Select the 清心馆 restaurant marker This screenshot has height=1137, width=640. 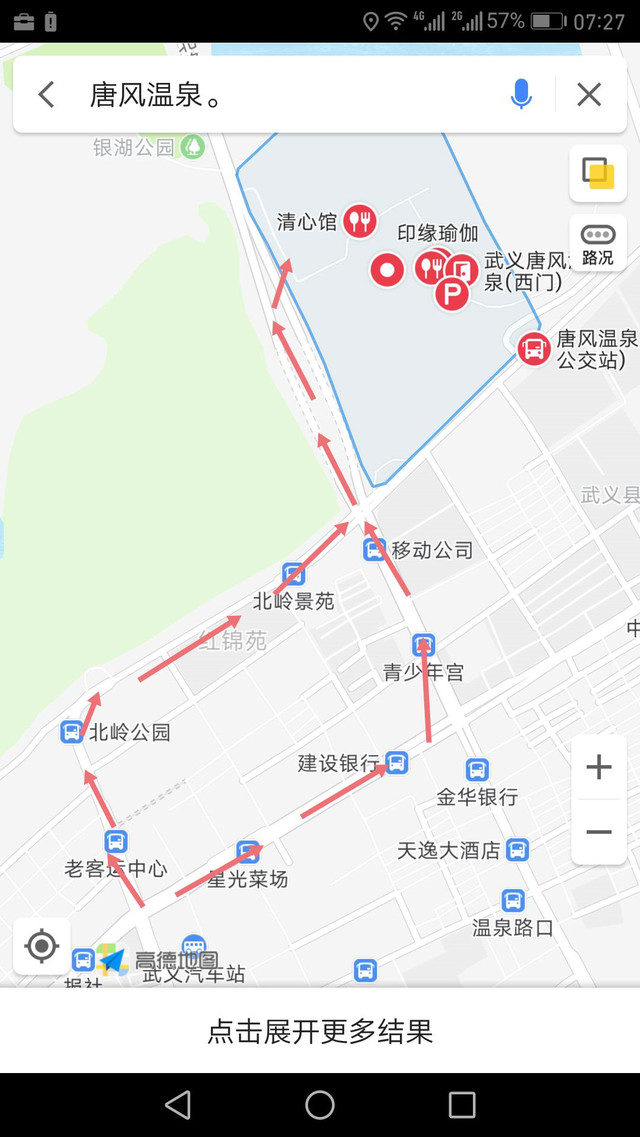[x=359, y=221]
